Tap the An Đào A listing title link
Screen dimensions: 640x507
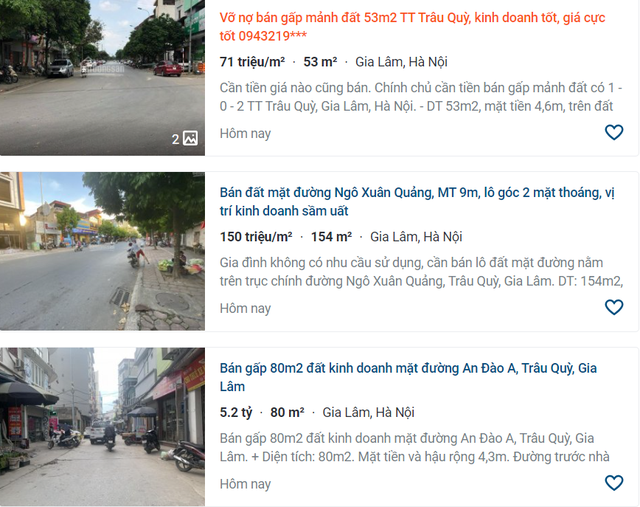[408, 377]
